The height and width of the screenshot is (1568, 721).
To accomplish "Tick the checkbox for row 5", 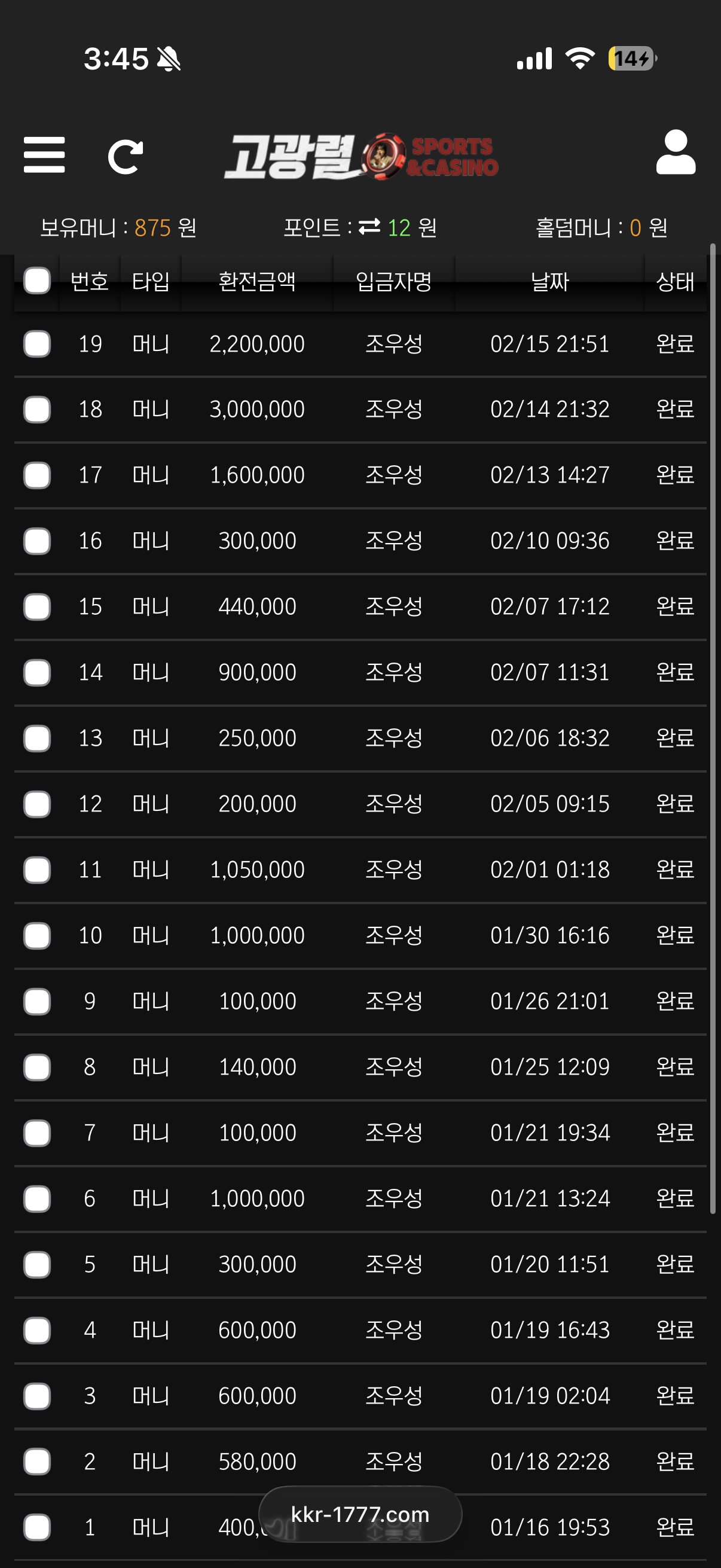I will (37, 1264).
